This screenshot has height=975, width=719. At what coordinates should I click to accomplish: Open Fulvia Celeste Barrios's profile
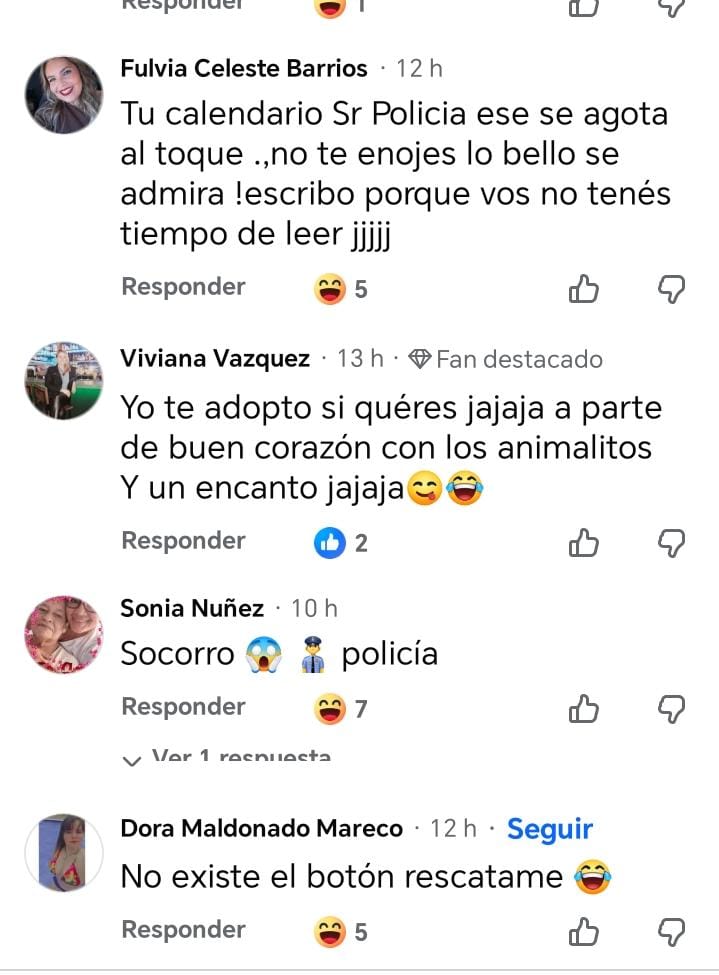click(243, 69)
